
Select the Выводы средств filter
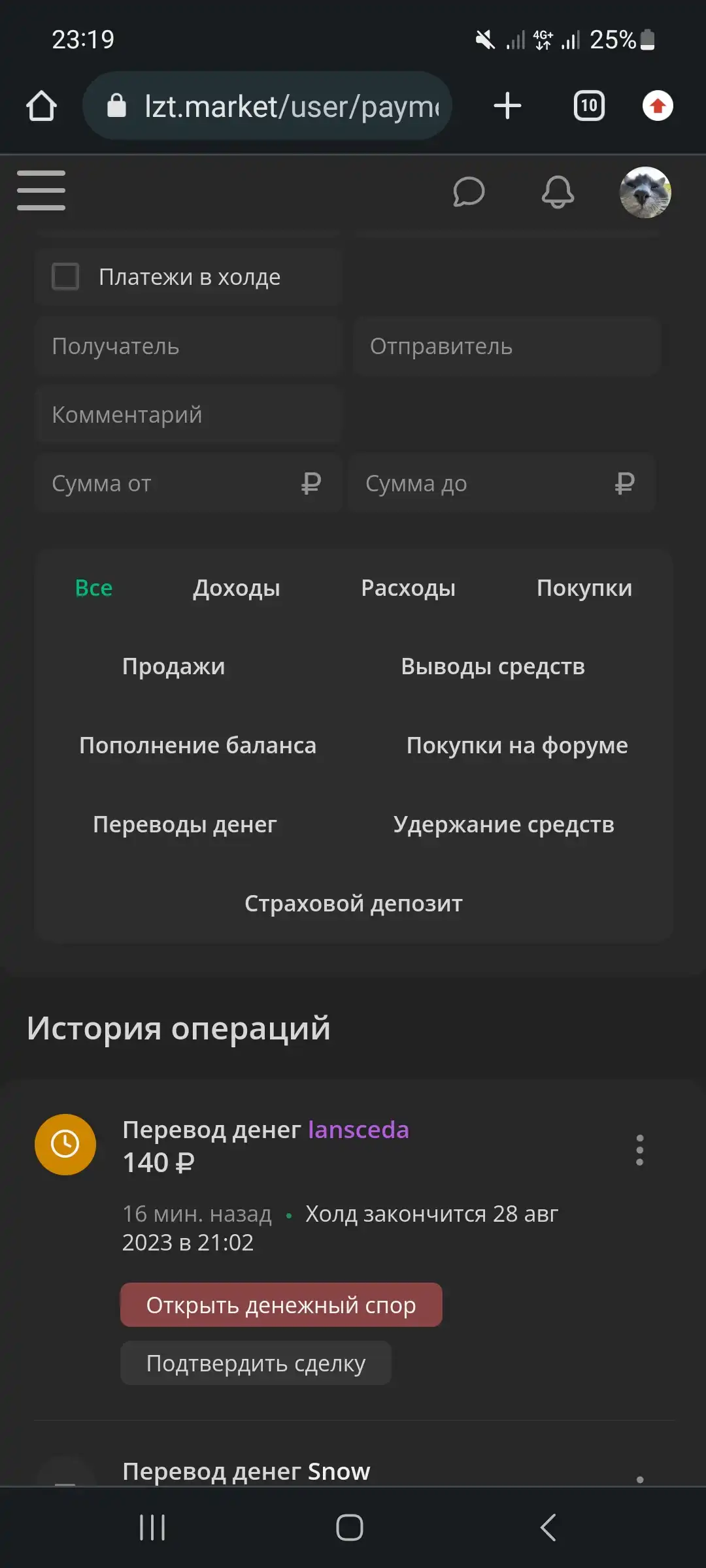pos(493,666)
